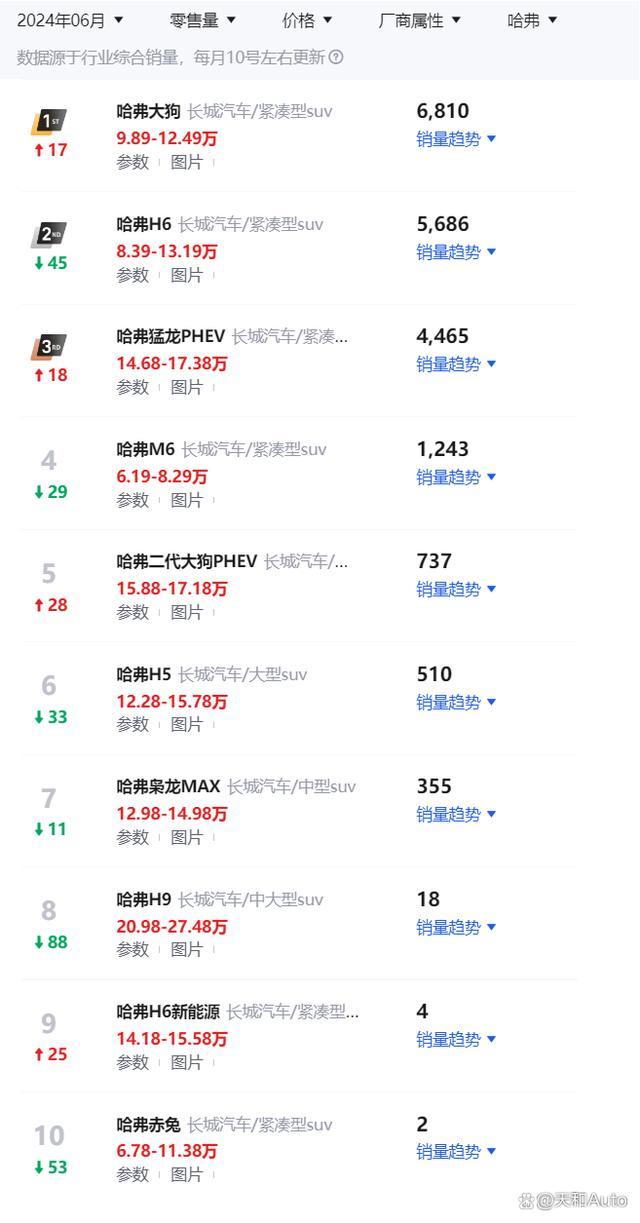The height and width of the screenshot is (1223, 640).
Task: Expand 销量趋势 for 哈弗H6
Action: click(456, 252)
